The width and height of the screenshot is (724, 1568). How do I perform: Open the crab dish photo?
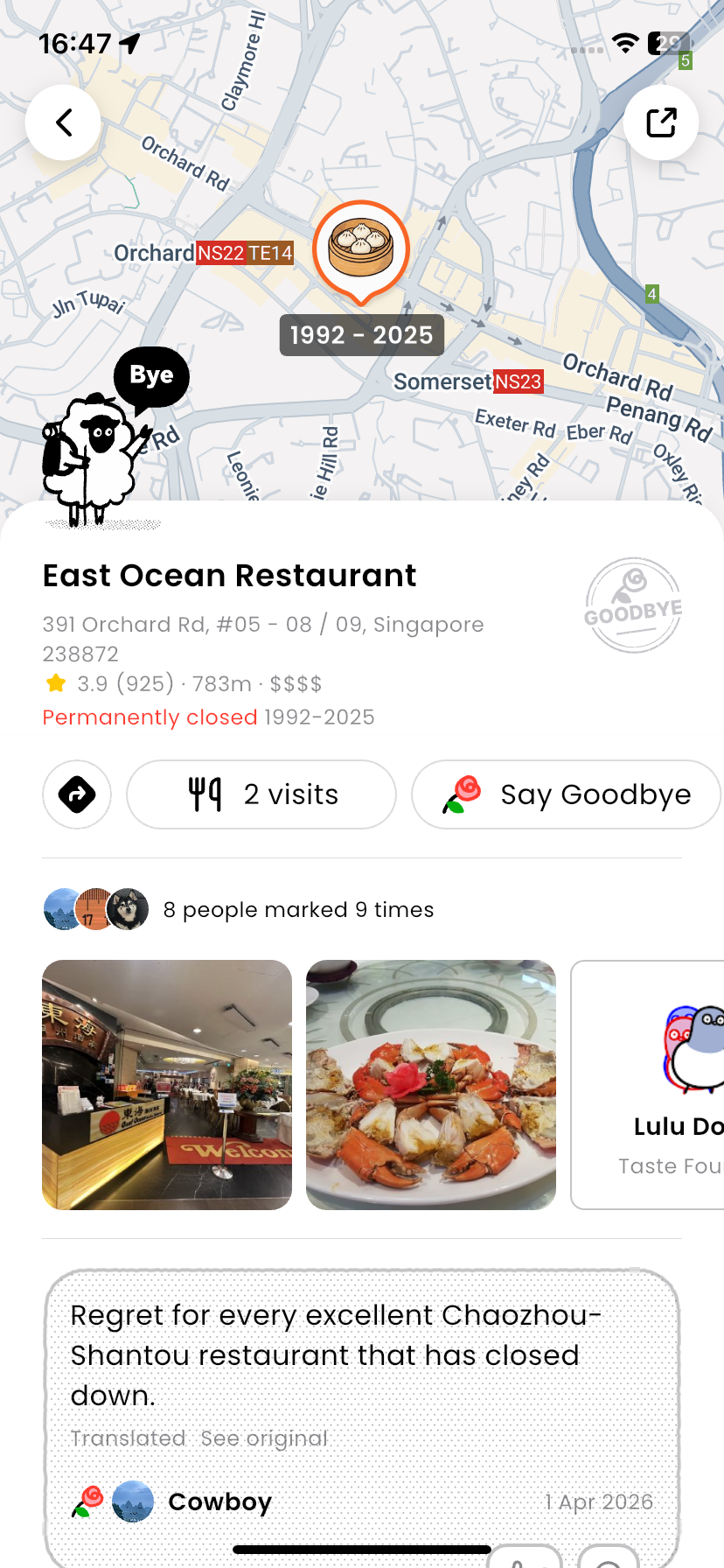point(430,1085)
